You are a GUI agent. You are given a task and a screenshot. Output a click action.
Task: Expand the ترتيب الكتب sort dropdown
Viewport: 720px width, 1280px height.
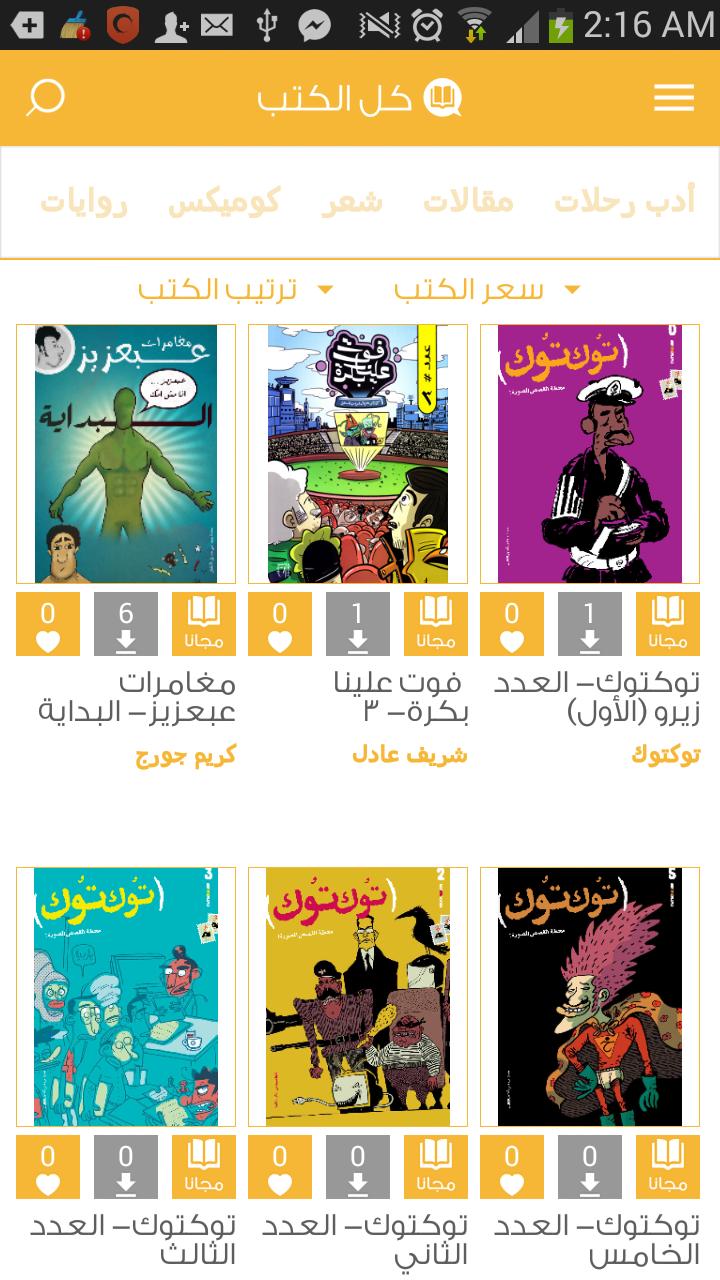235,290
